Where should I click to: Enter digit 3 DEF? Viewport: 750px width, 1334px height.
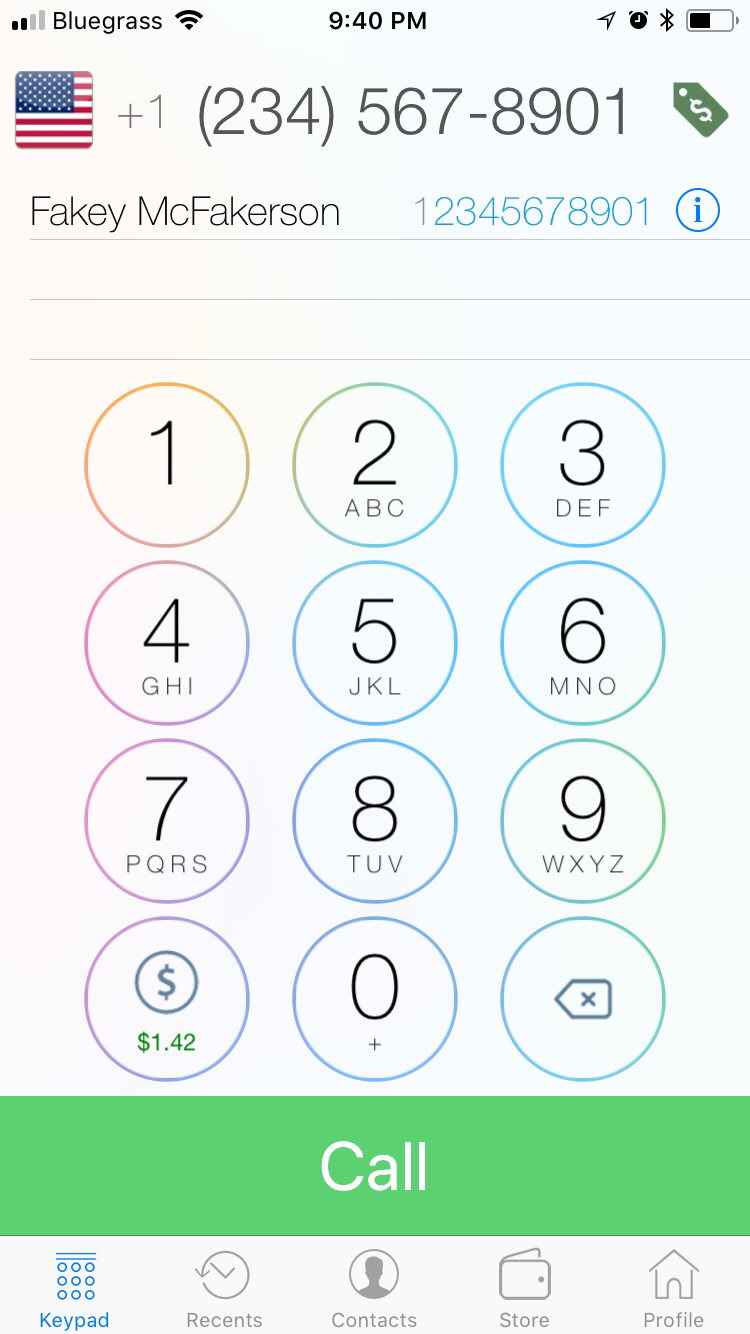click(583, 465)
